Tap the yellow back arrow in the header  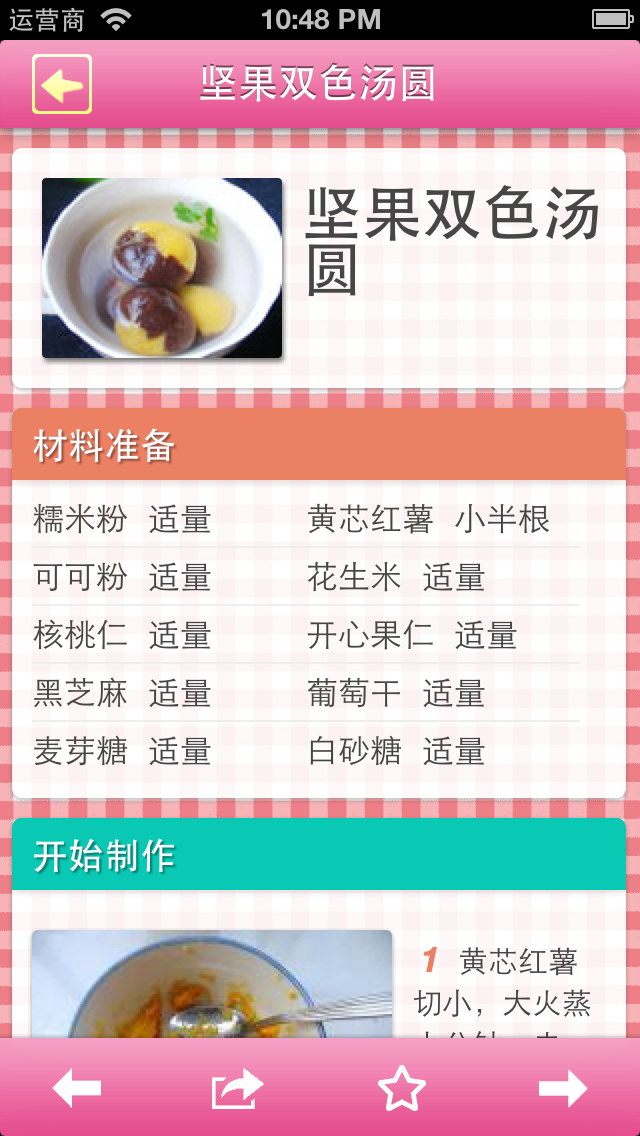click(x=62, y=84)
